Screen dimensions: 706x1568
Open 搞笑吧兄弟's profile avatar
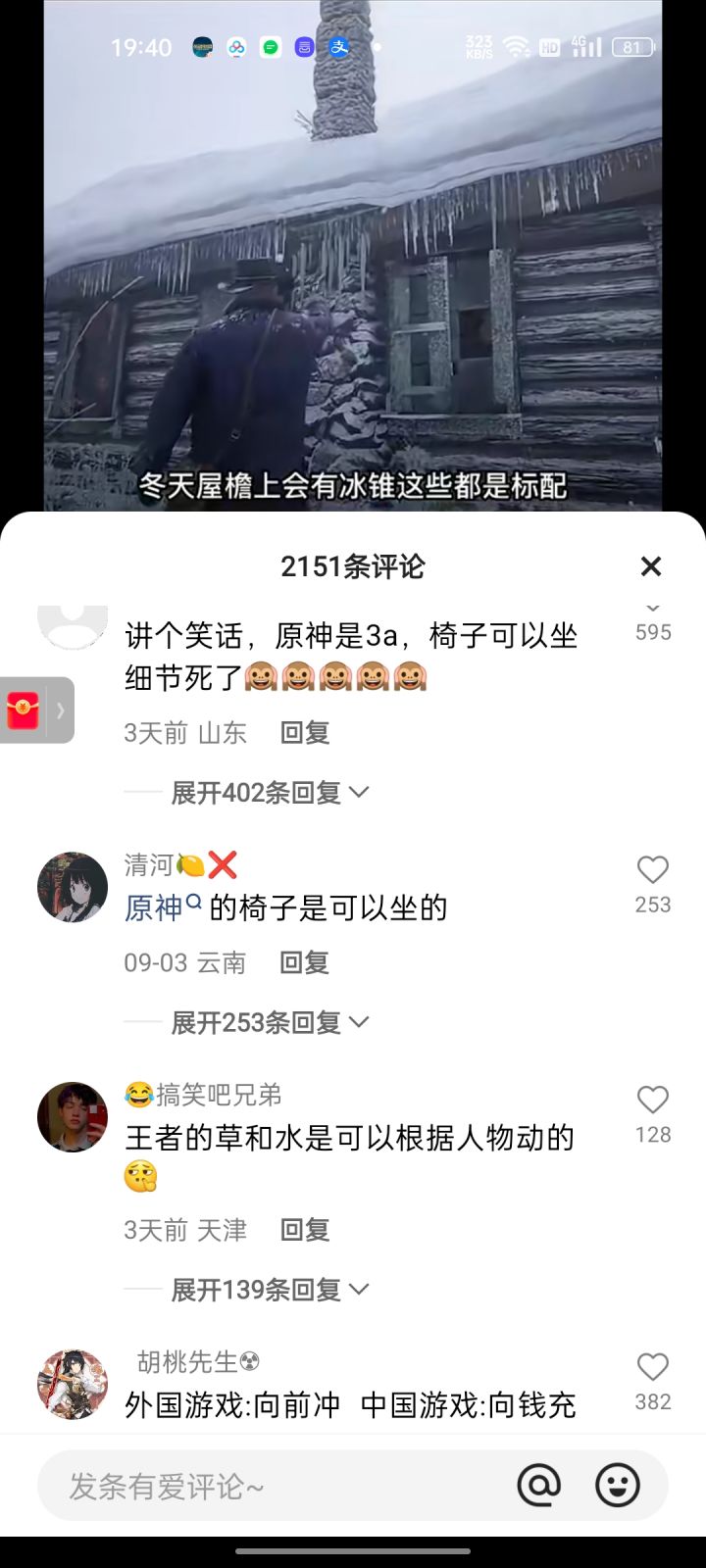[x=73, y=1117]
